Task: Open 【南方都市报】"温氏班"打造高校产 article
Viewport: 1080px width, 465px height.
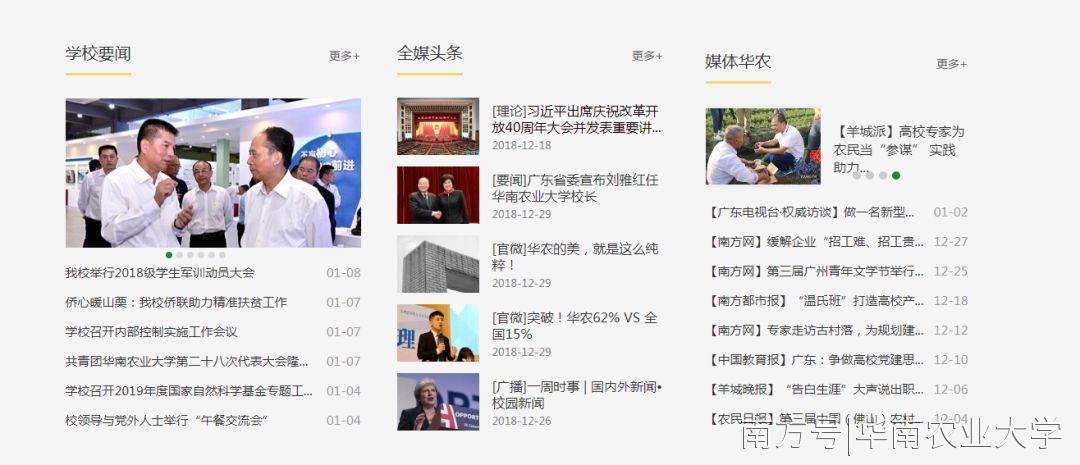Action: click(816, 301)
